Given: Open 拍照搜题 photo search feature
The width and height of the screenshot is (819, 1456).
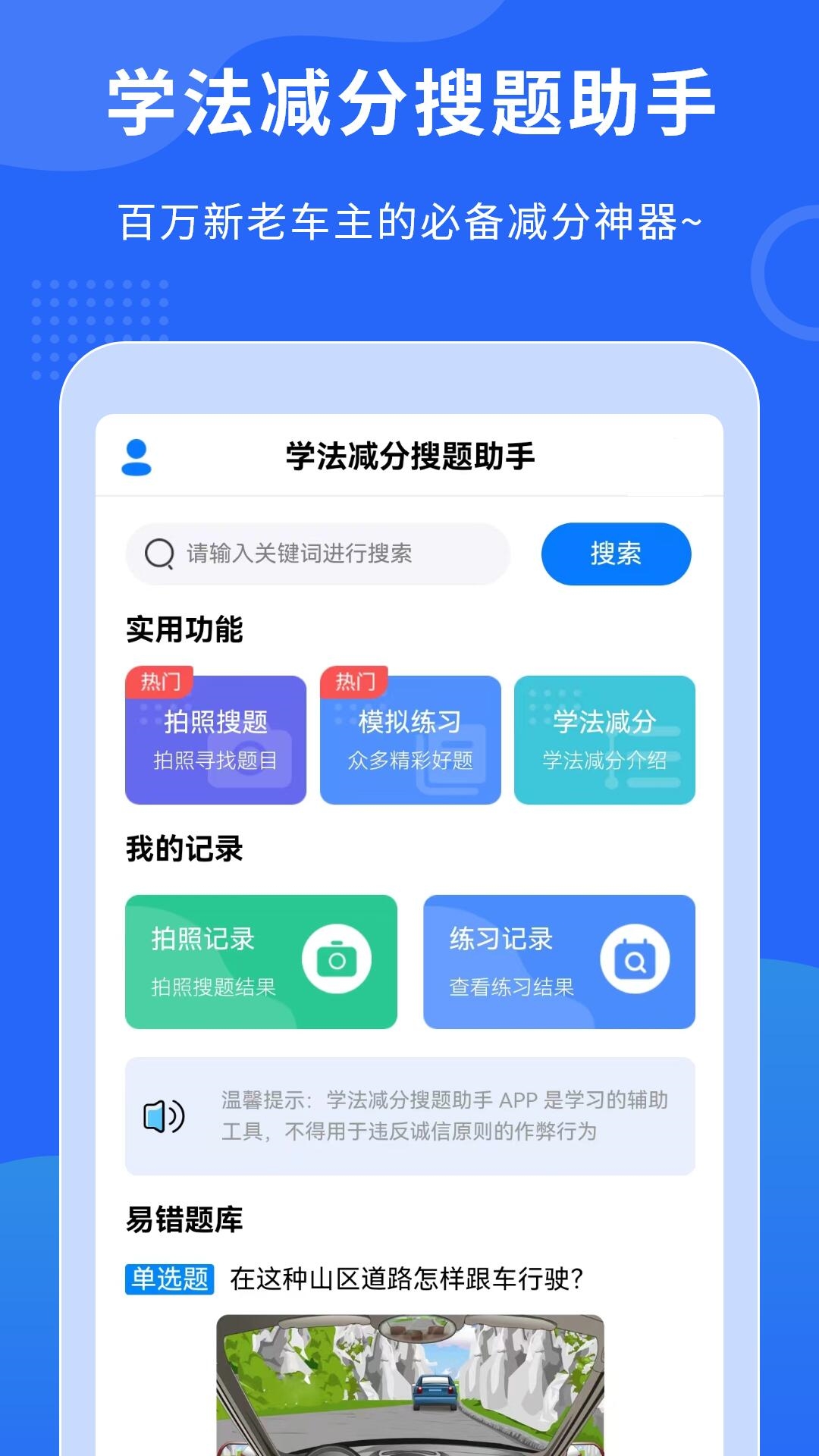Looking at the screenshot, I should 216,739.
